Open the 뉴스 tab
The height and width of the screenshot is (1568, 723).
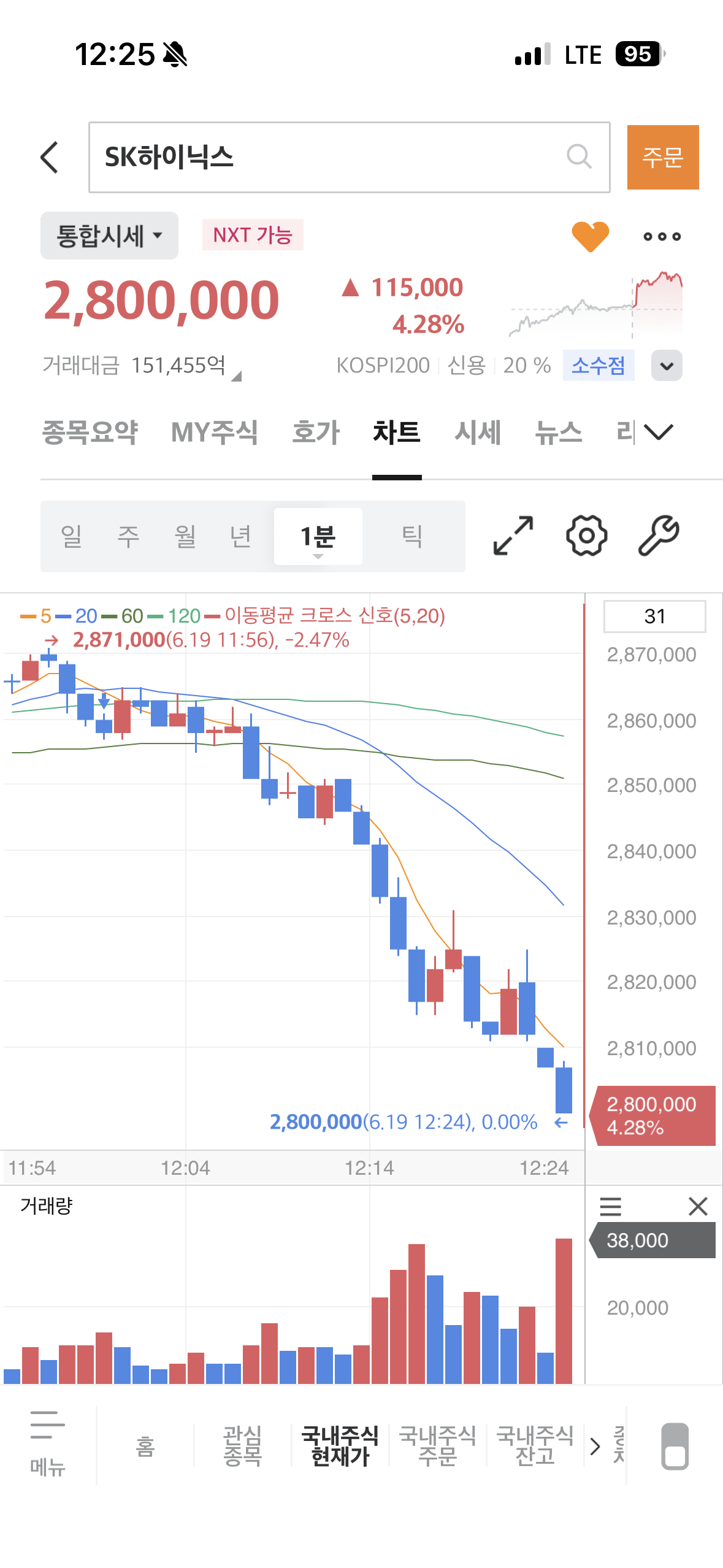click(558, 432)
